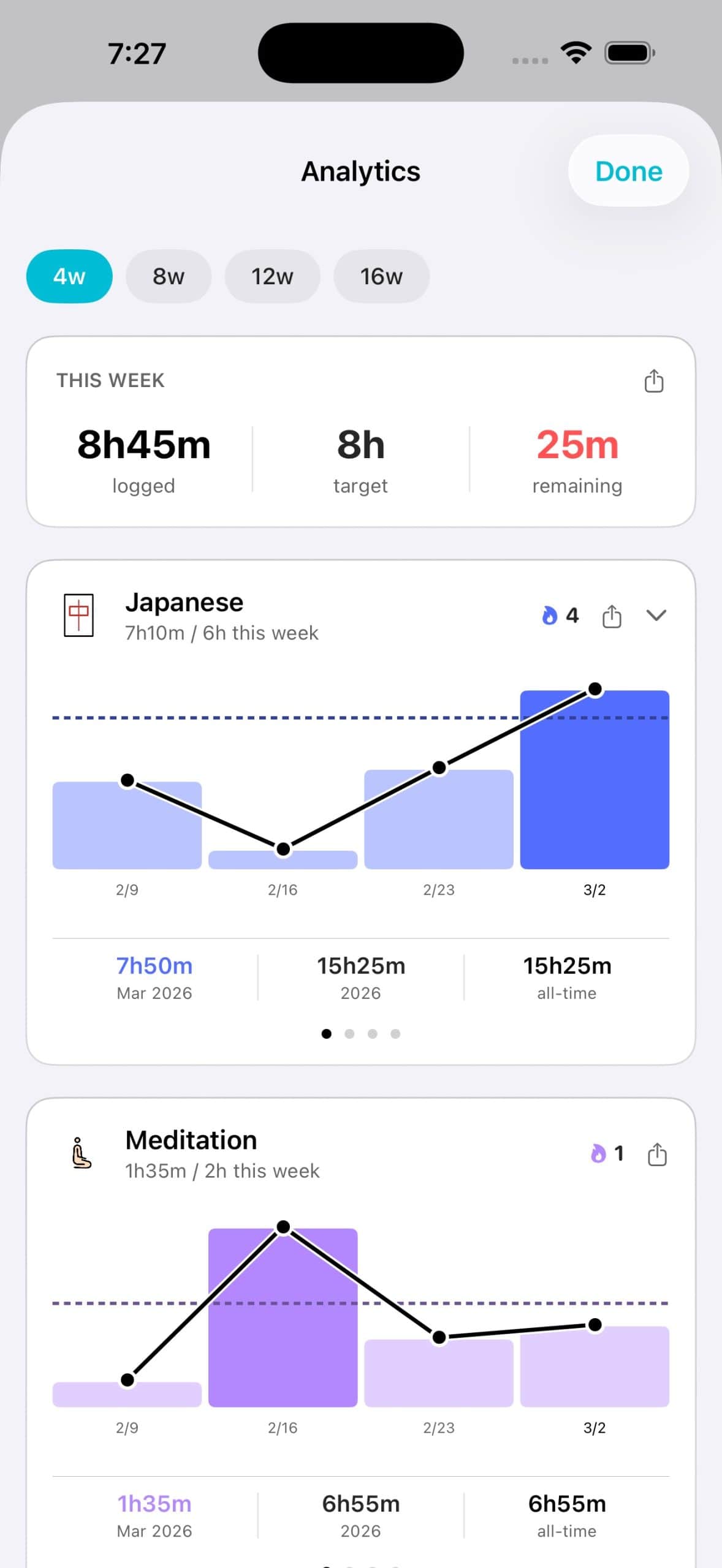Select the currently active 4w tab
Viewport: 722px width, 1568px height.
click(69, 276)
